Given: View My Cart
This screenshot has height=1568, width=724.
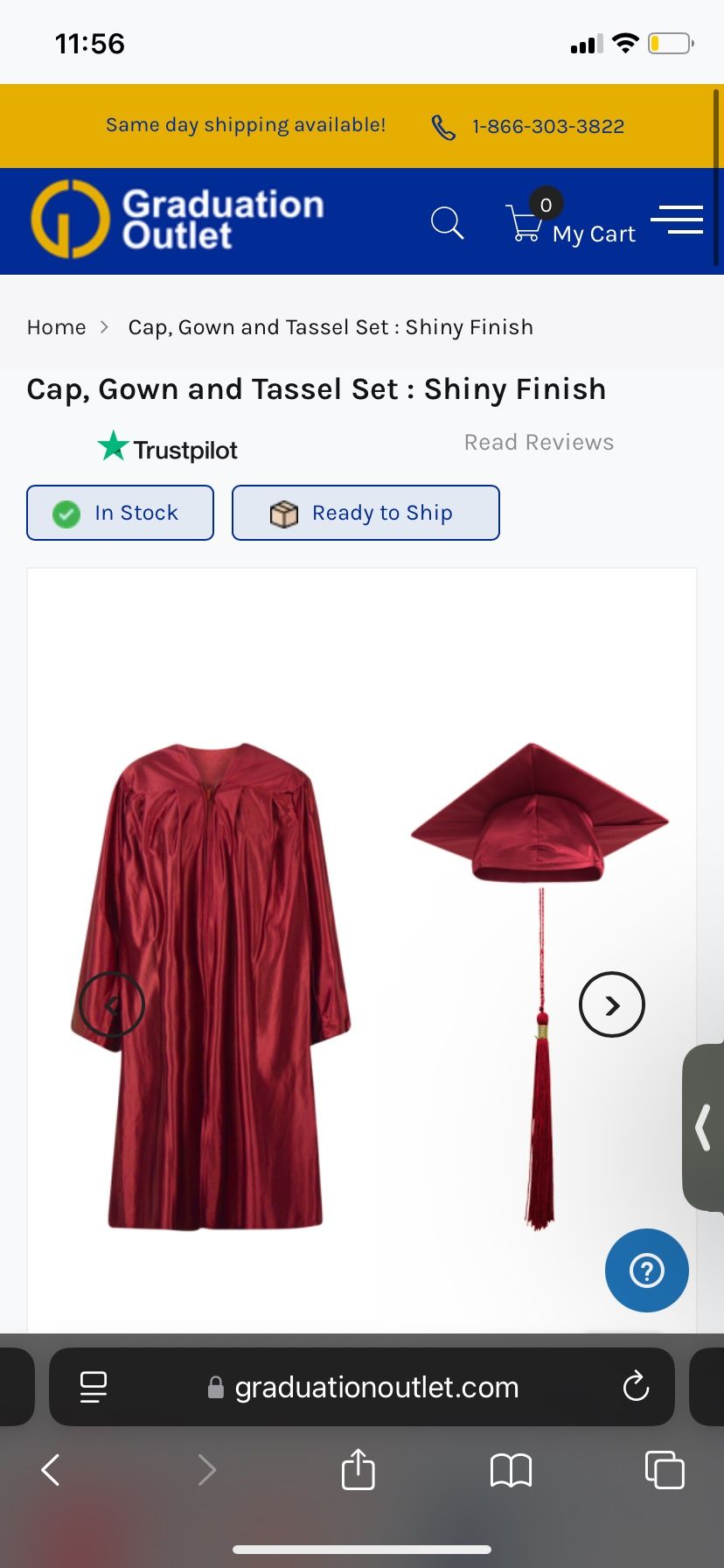Looking at the screenshot, I should point(572,224).
